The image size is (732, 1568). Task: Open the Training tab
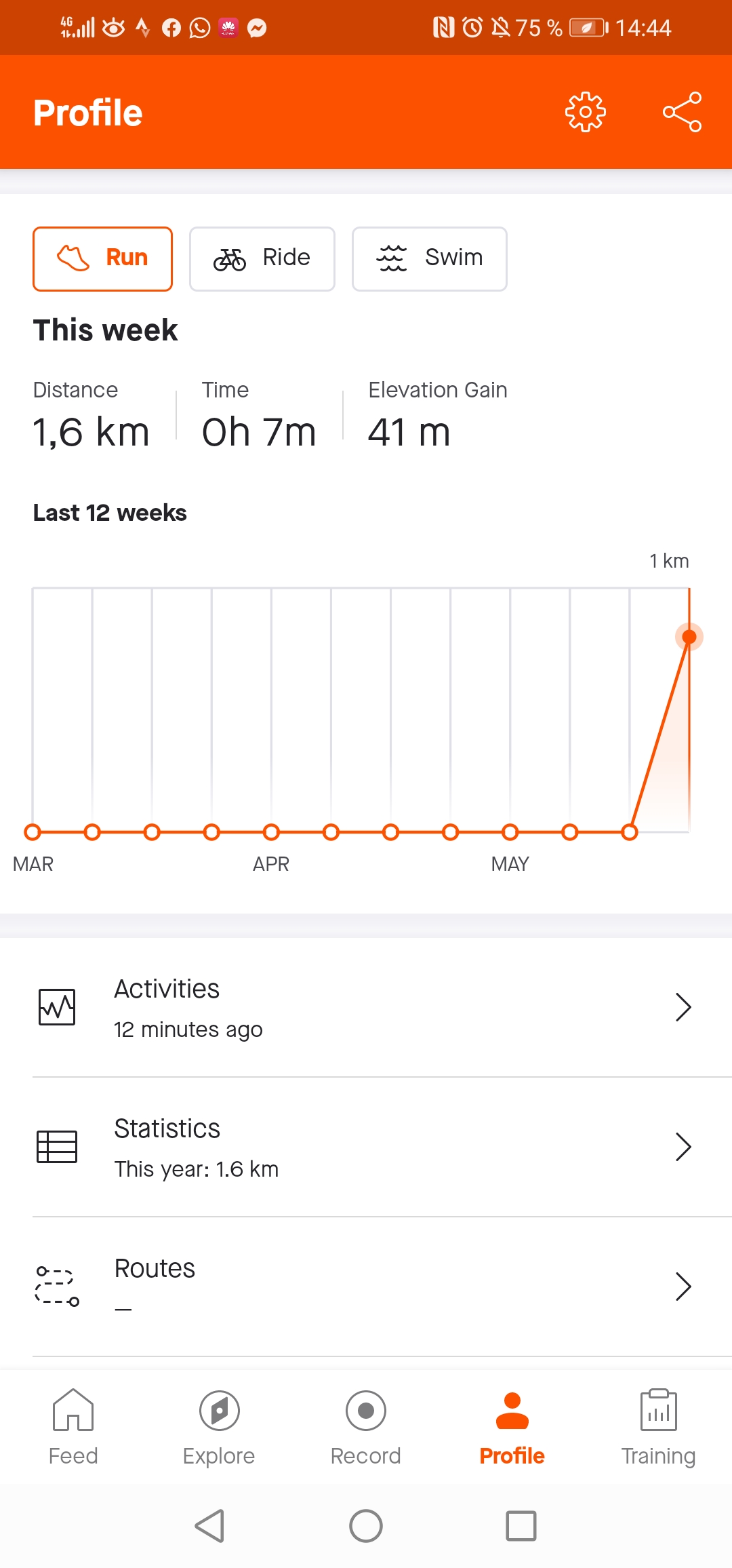(658, 1426)
